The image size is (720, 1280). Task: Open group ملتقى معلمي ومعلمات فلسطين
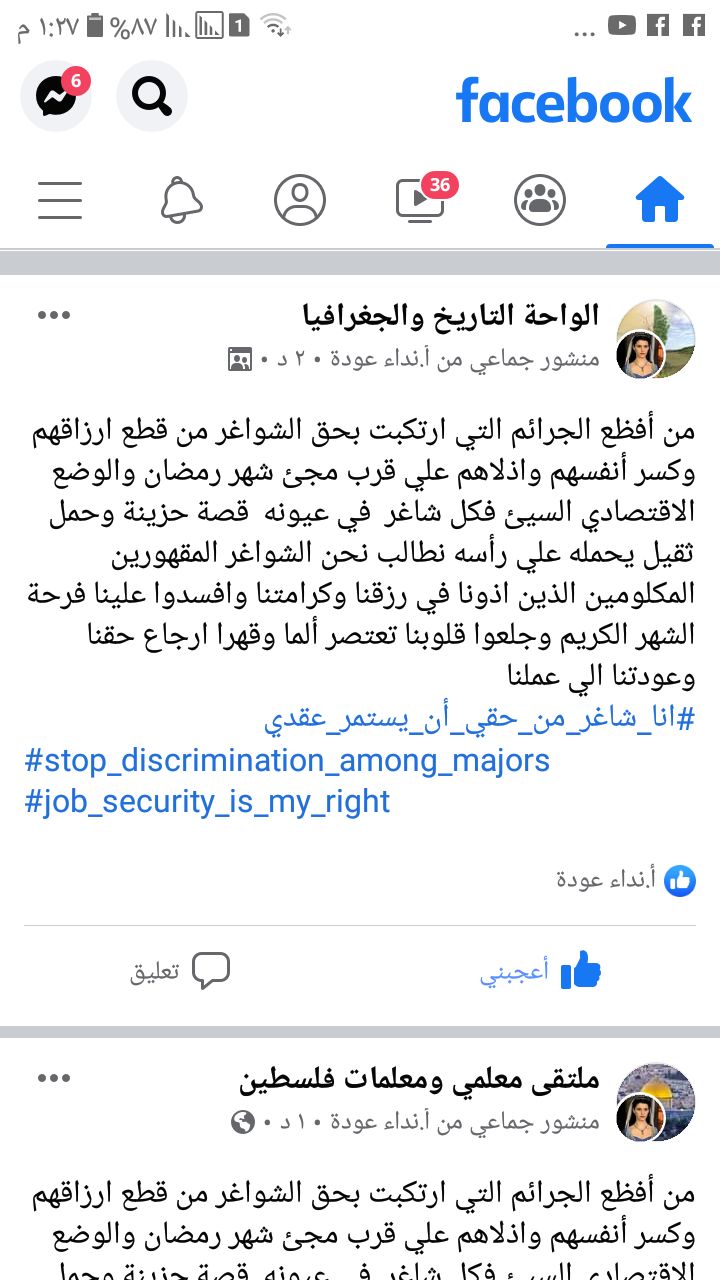point(420,1080)
